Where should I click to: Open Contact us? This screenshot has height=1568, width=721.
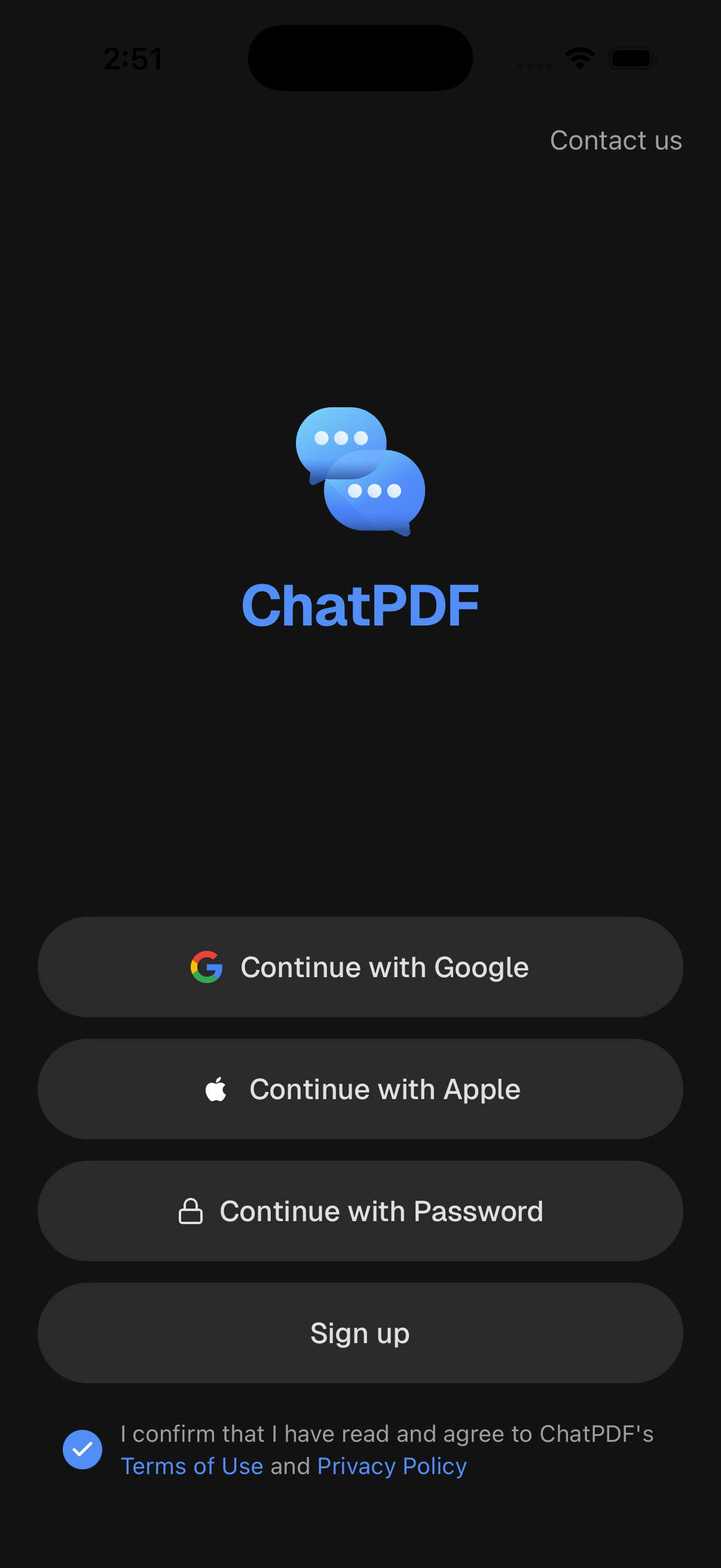click(x=616, y=141)
